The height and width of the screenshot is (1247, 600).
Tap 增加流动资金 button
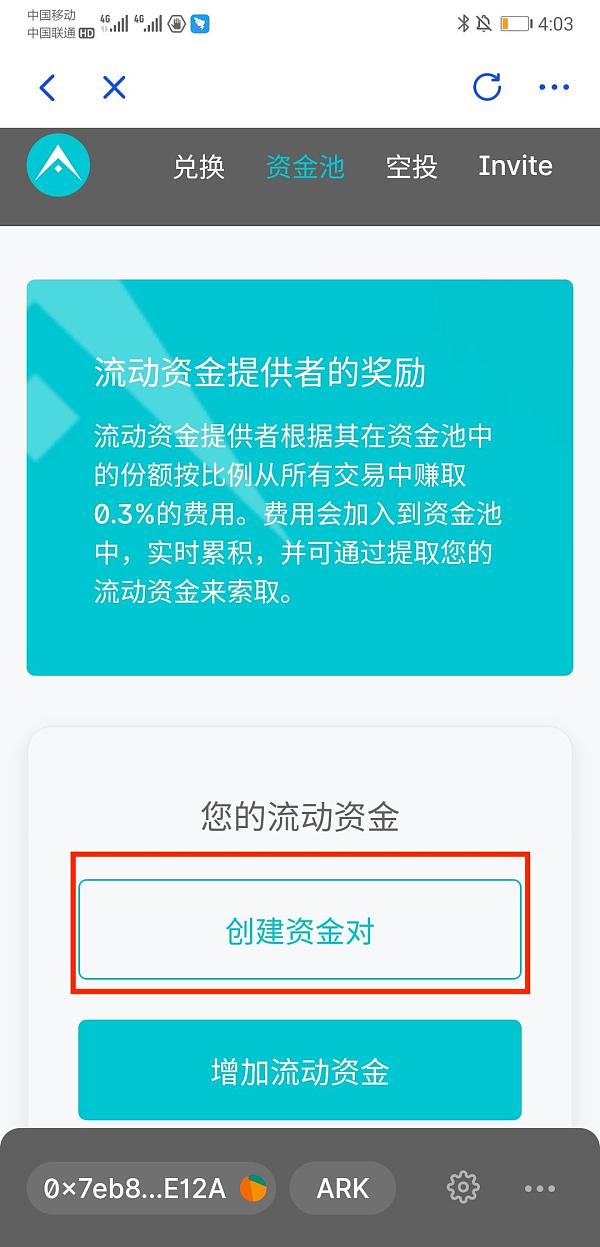click(x=300, y=1071)
